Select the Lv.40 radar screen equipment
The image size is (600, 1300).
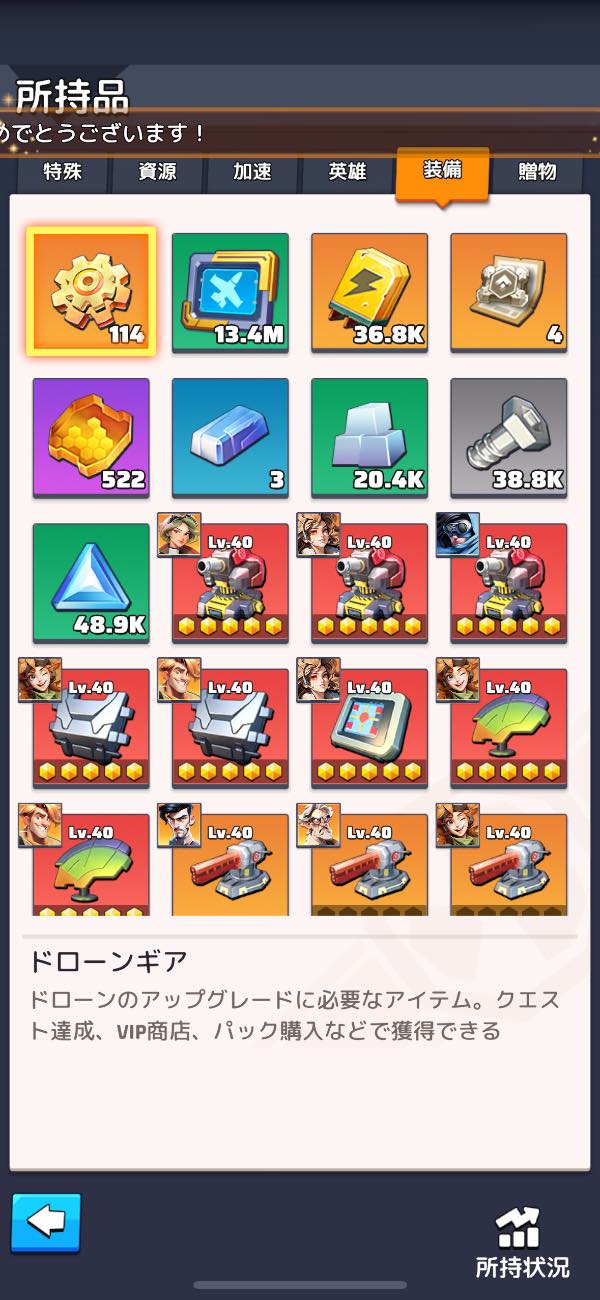[369, 727]
